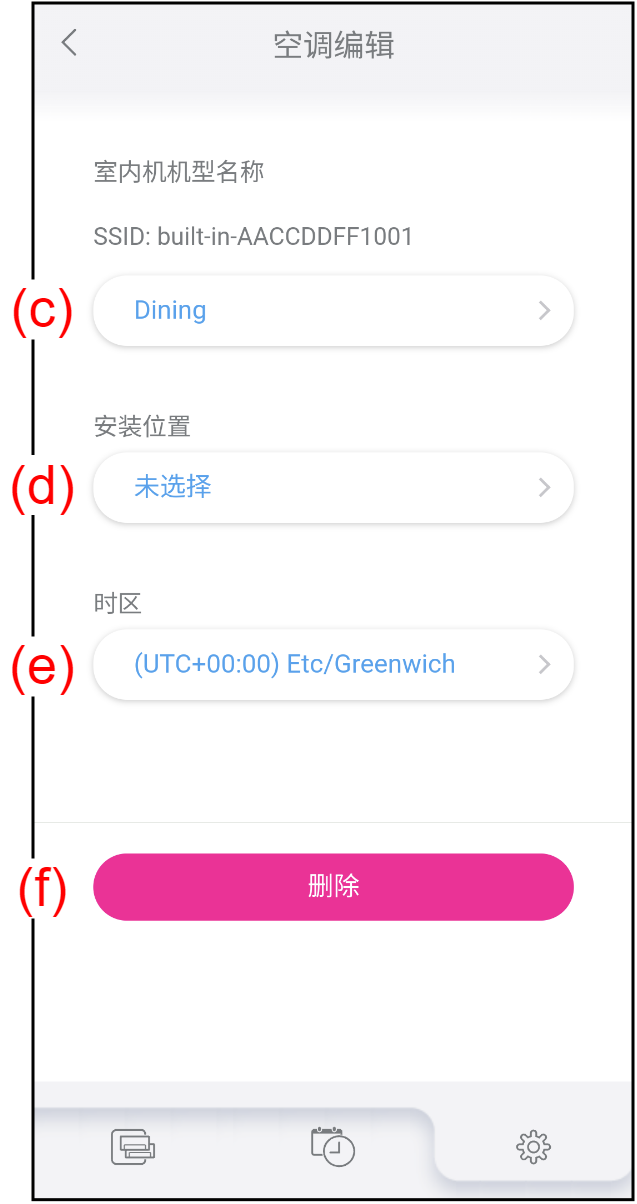This screenshot has height=1204, width=637.
Task: Select the settings gear tab
Action: [533, 1146]
